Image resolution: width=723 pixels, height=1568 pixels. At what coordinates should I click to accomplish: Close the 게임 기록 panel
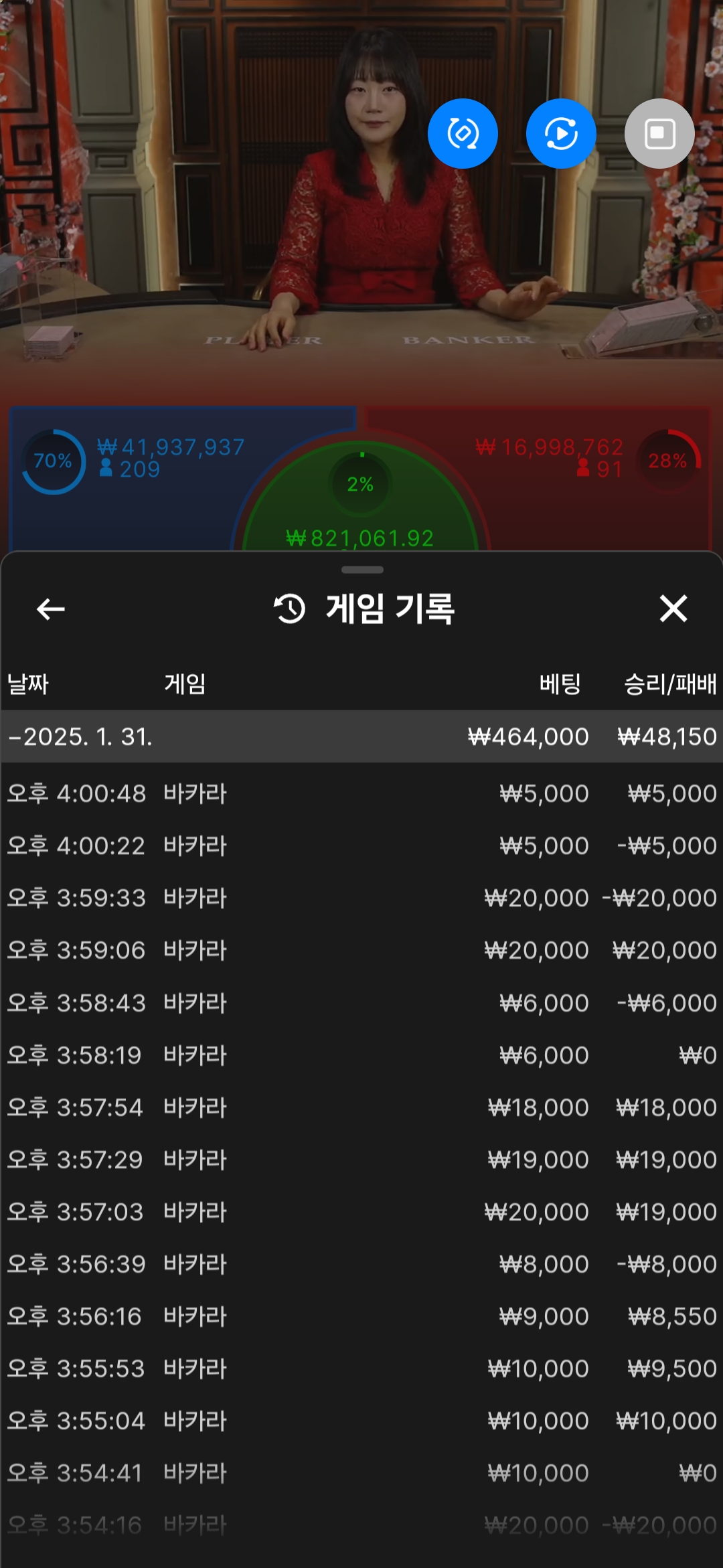coord(673,609)
